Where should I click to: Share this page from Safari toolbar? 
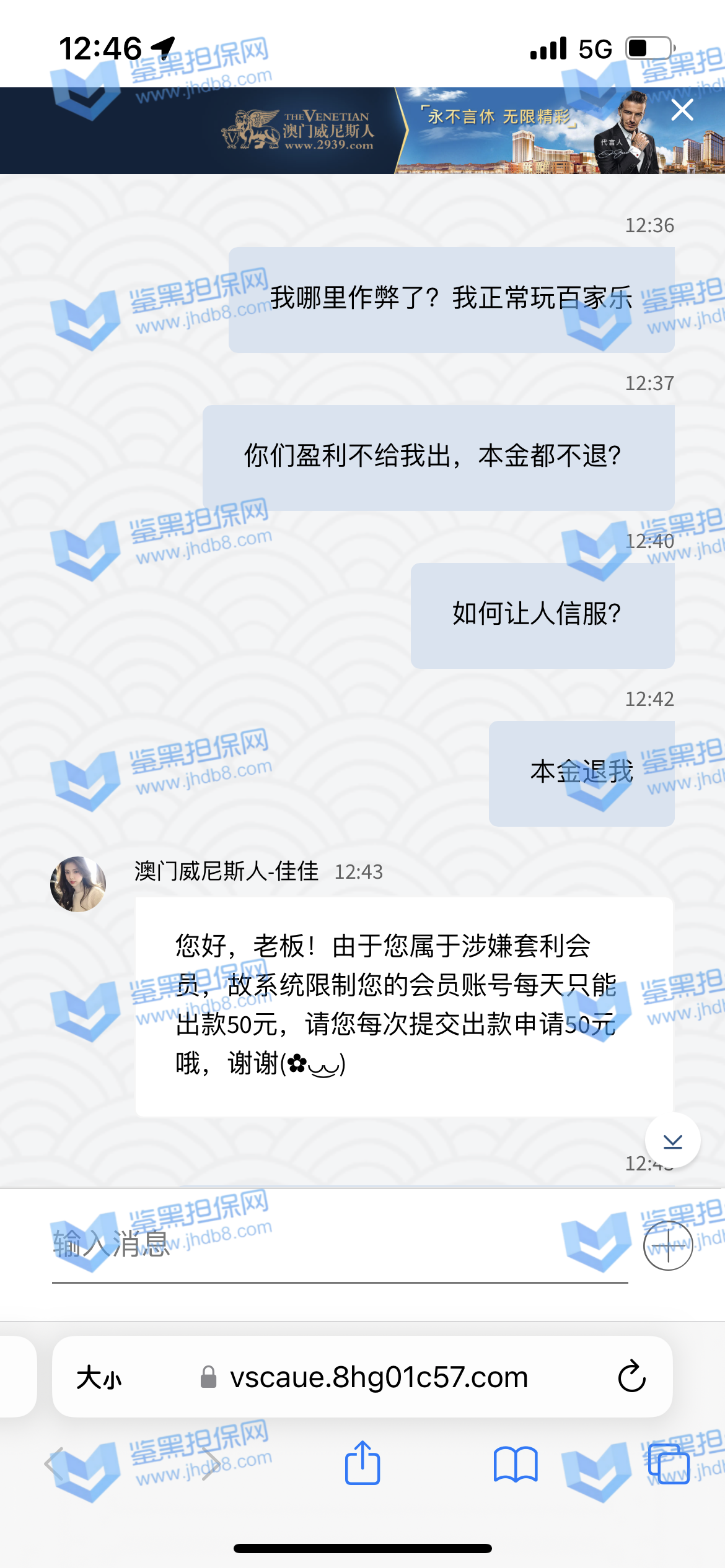coord(362,1463)
